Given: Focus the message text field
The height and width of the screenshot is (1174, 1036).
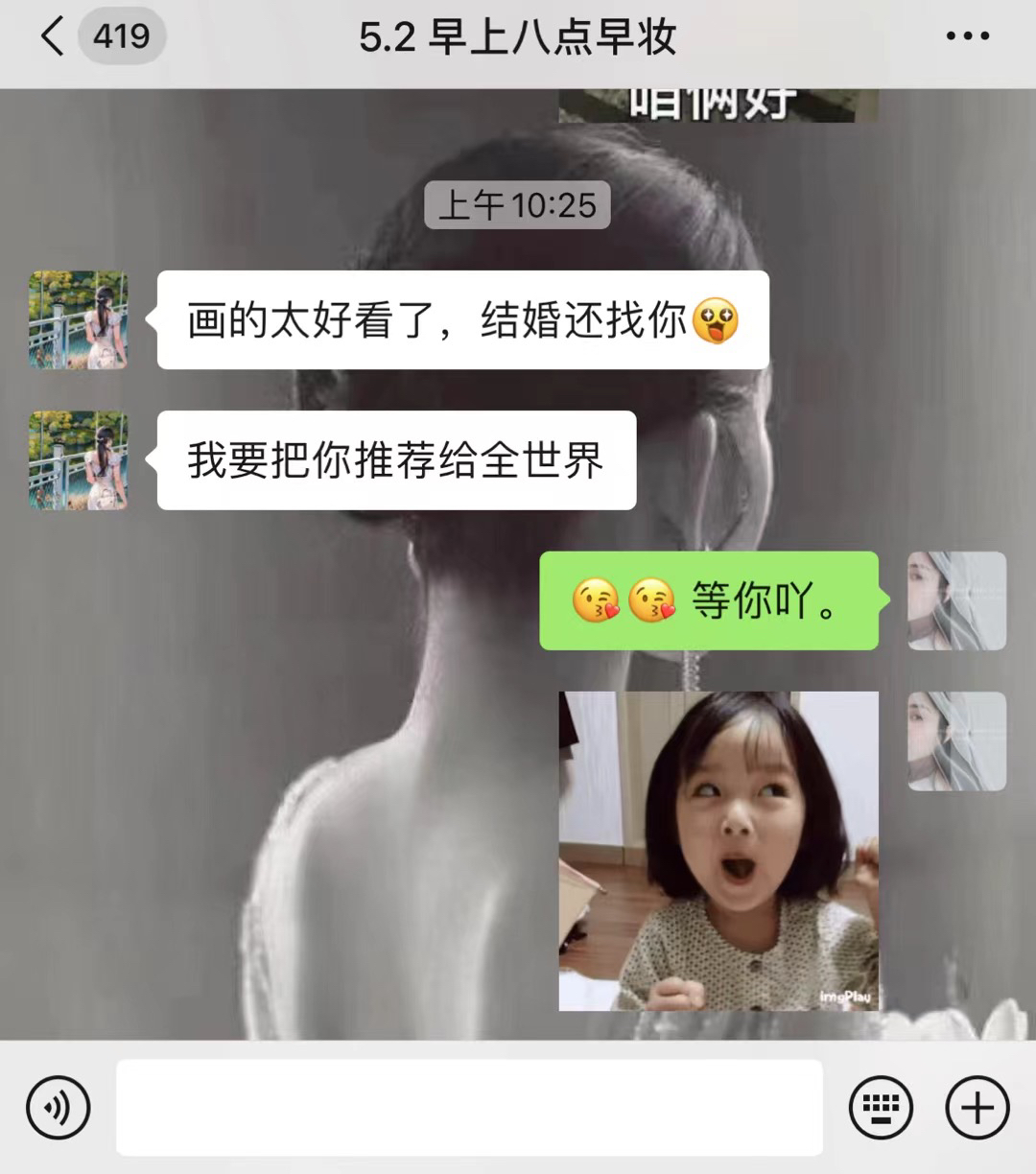Looking at the screenshot, I should pyautogui.click(x=469, y=1108).
